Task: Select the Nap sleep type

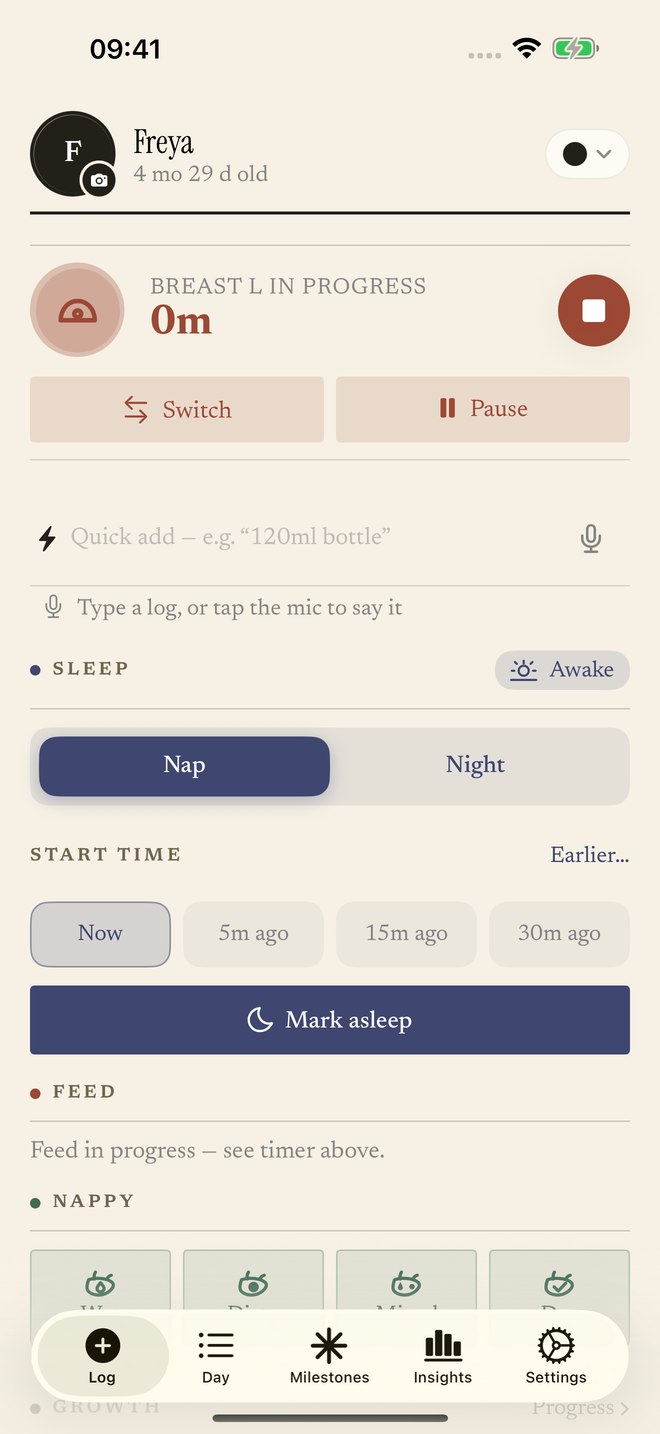Action: click(184, 766)
